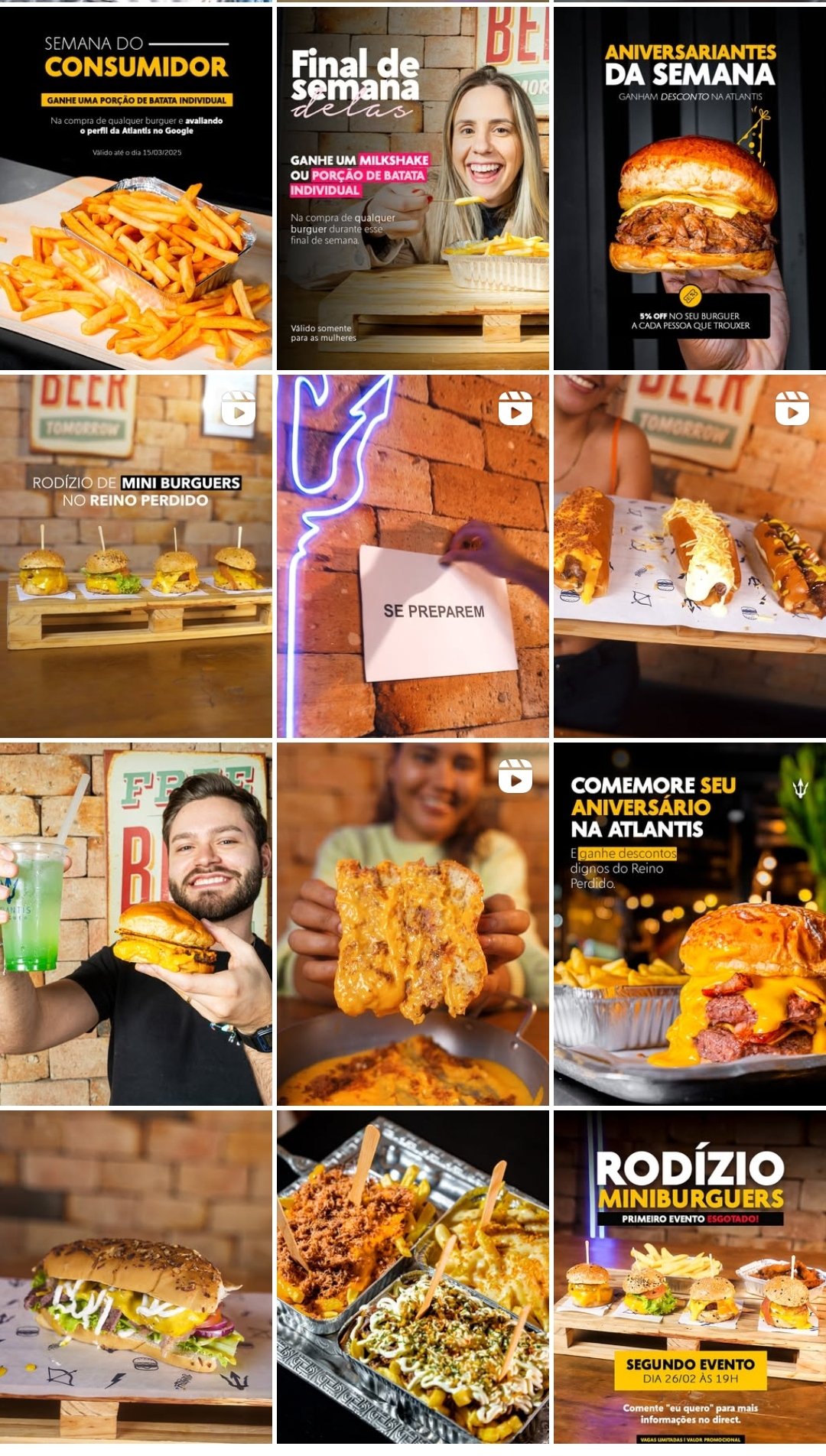826x1456 pixels.
Task: Open the Aniversariantes da Semana post
Action: coord(689,188)
